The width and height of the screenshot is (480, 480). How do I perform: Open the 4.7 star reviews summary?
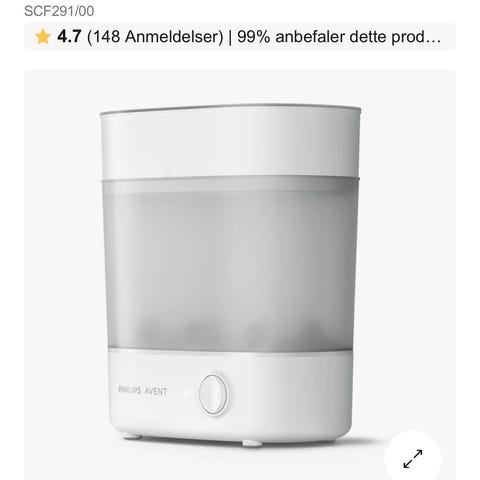click(x=240, y=36)
